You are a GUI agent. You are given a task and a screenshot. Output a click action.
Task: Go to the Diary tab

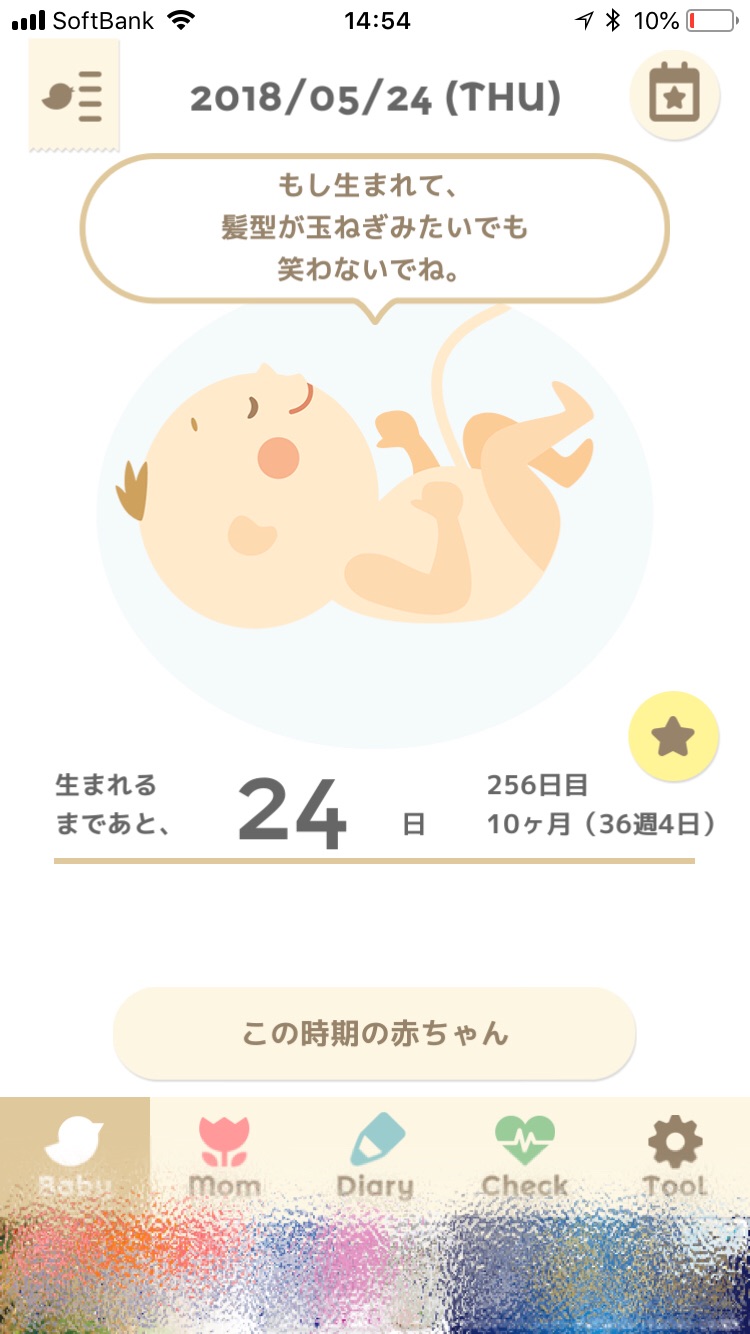click(x=375, y=1155)
